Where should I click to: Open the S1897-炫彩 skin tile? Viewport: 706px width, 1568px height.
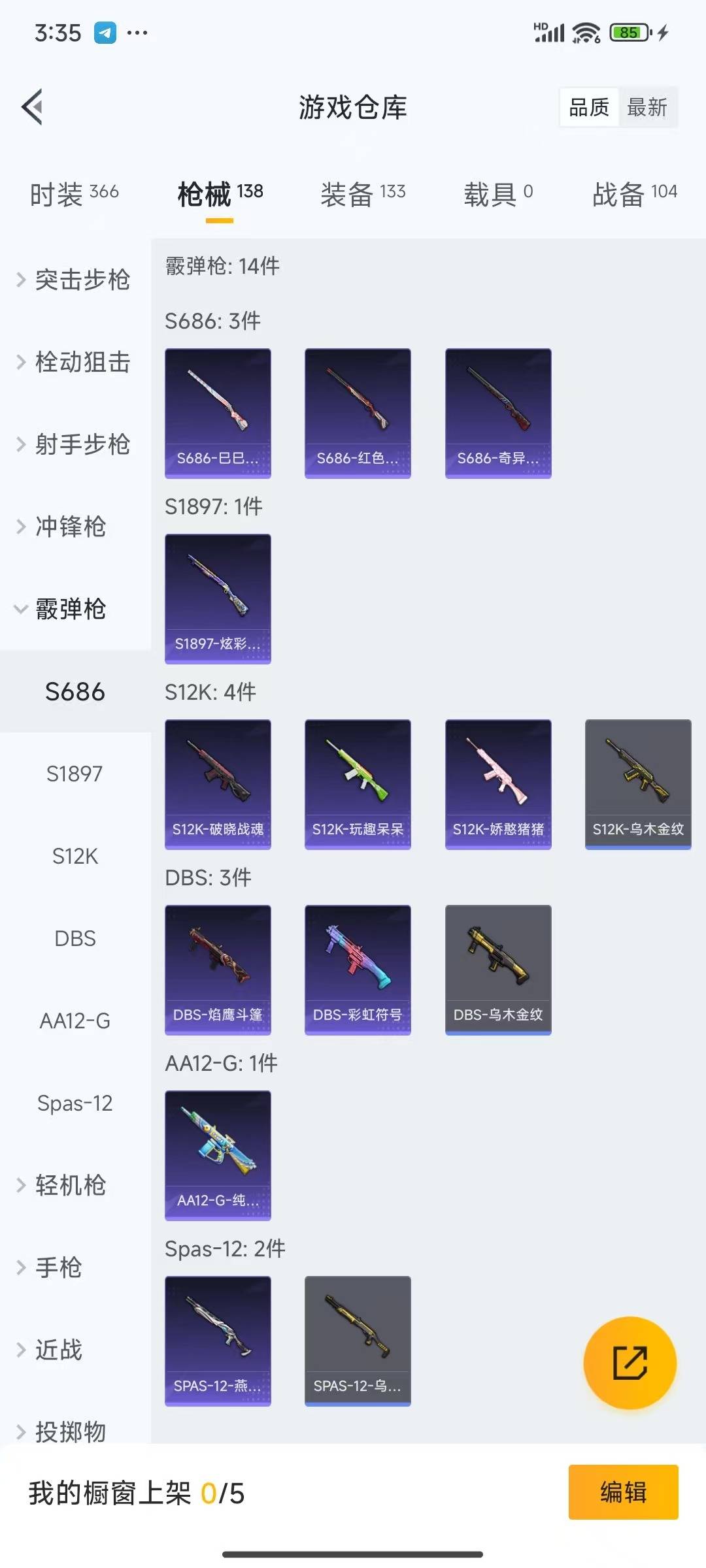coord(218,598)
